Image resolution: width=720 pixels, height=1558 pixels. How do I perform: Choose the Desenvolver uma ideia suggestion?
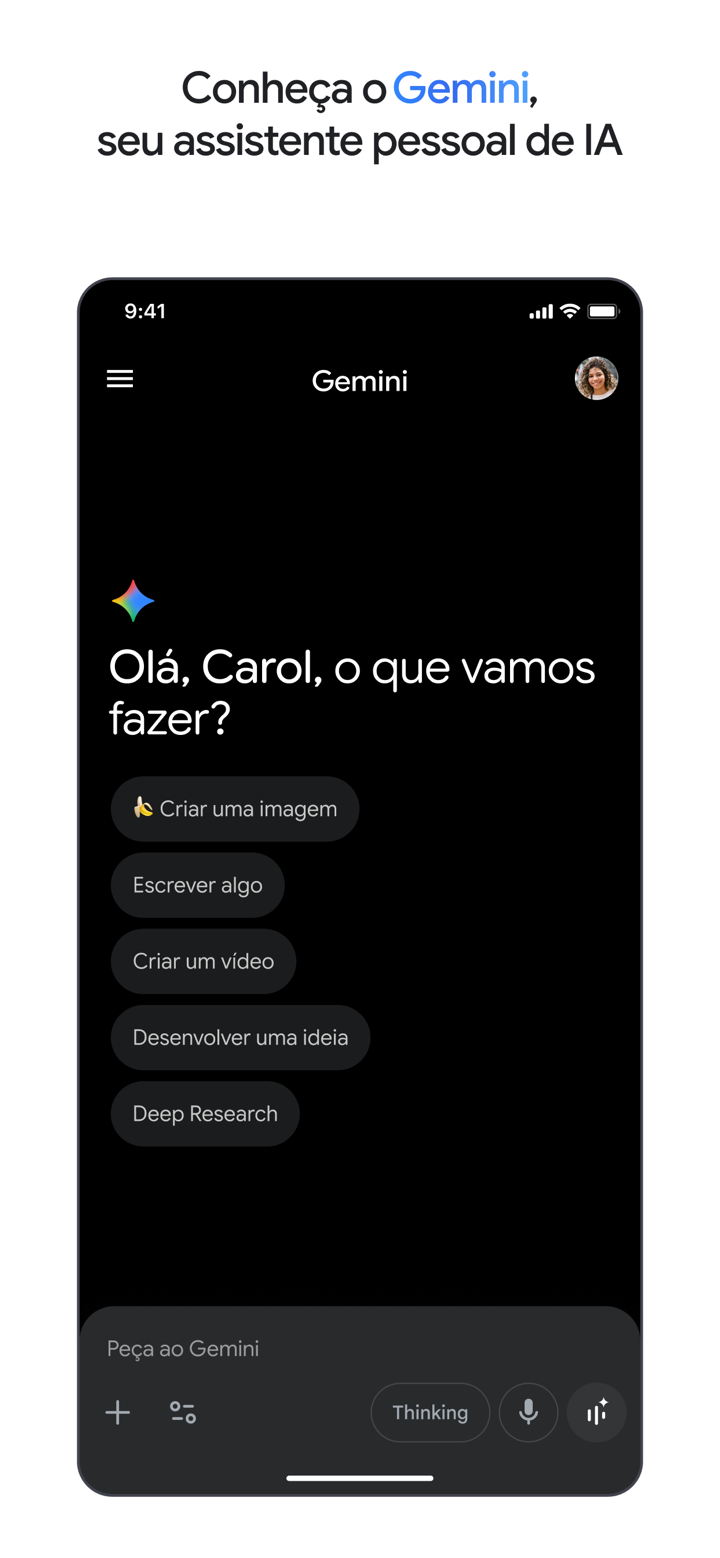click(240, 1037)
